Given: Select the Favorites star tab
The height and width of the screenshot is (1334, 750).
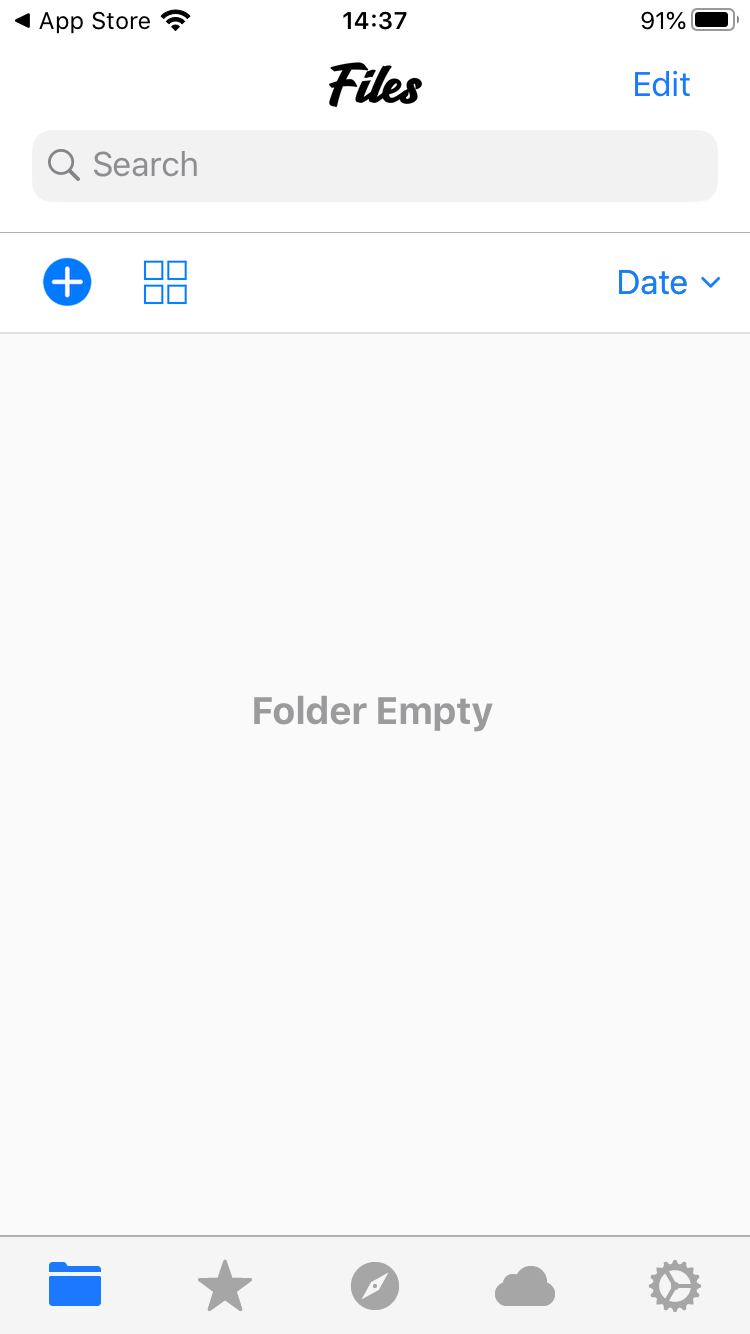Looking at the screenshot, I should pos(225,1286).
